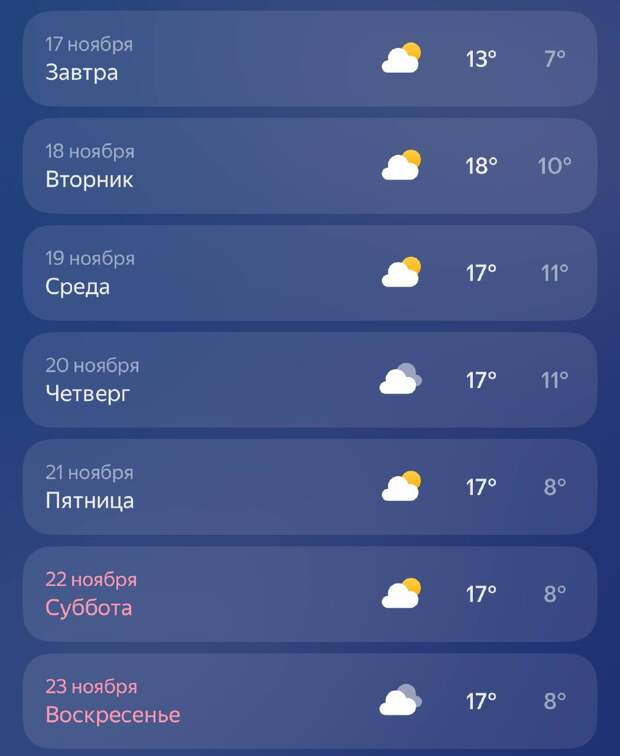Tap the Воскресенье 23 ноября card
Viewport: 620px width, 756px height.
309,701
